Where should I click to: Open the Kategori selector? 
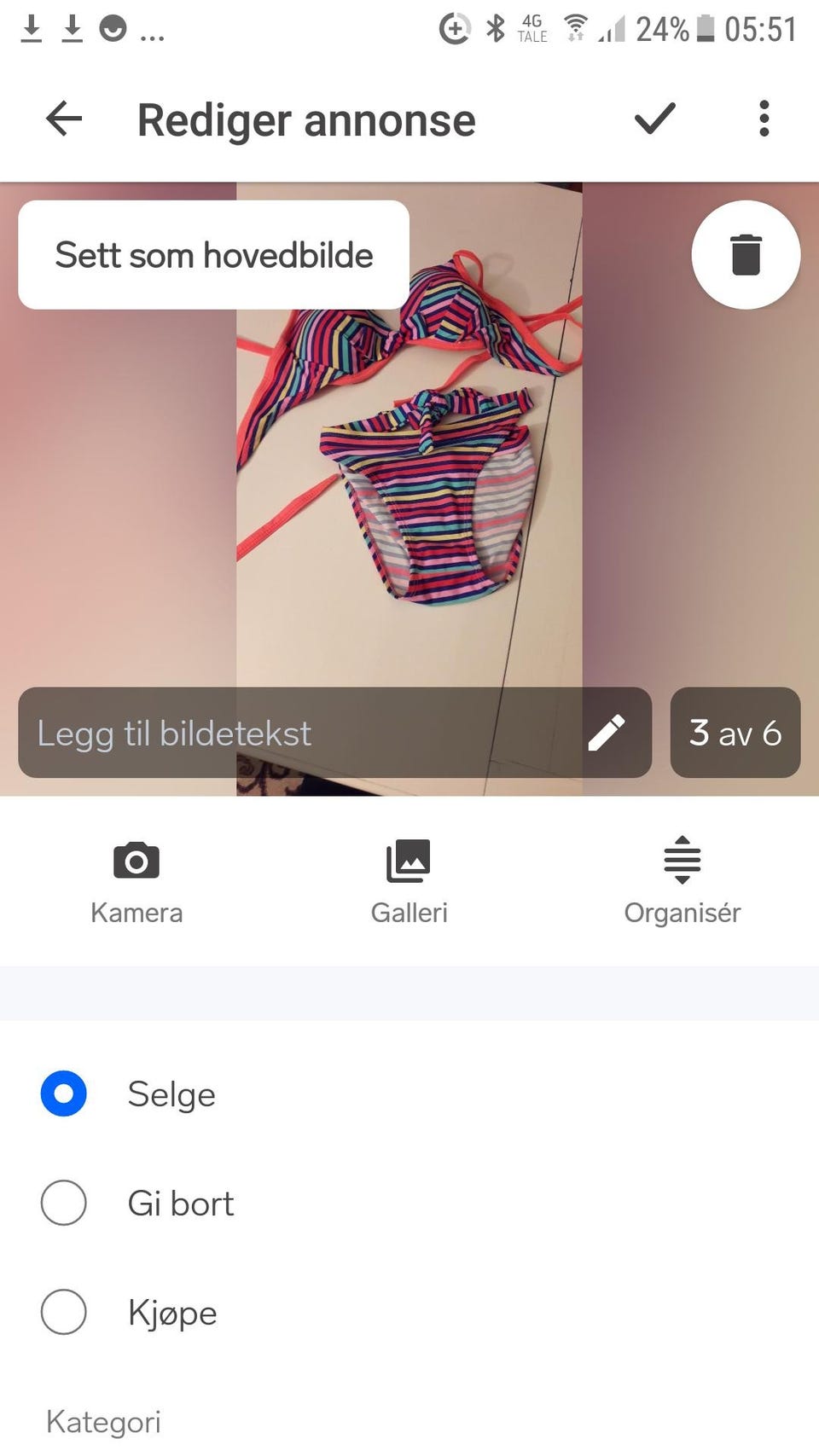[102, 1419]
